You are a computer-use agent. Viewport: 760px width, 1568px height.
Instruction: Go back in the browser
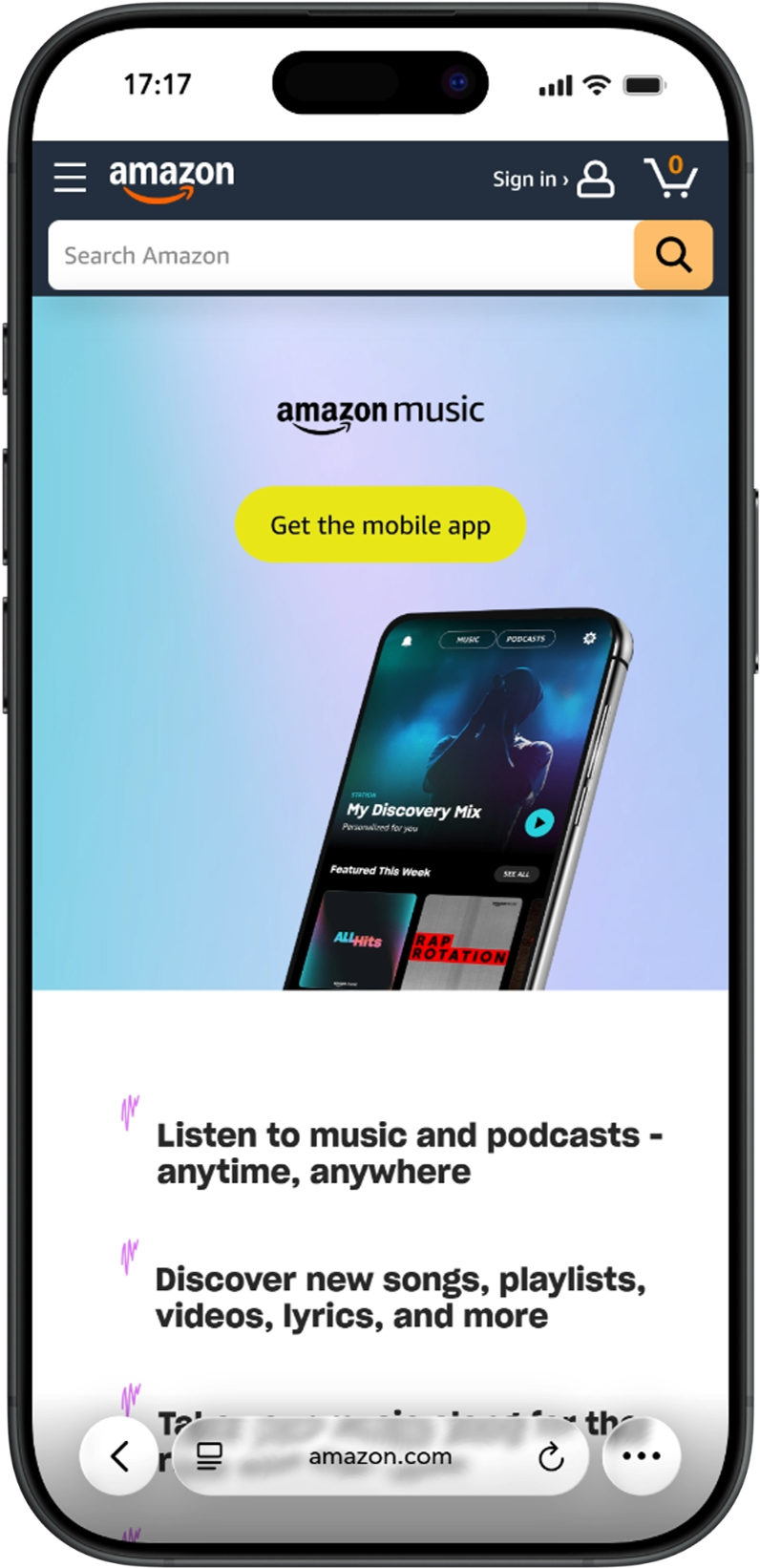click(x=119, y=1456)
